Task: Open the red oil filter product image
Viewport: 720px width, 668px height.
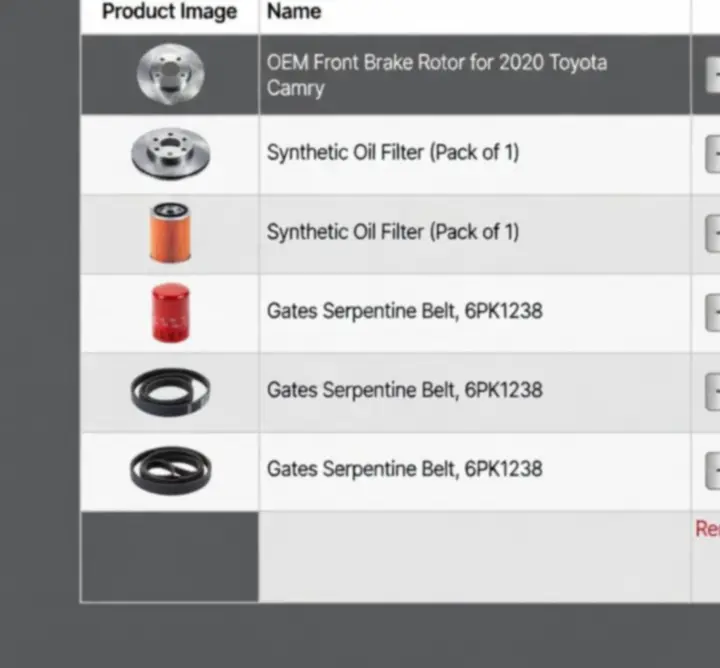Action: [170, 312]
